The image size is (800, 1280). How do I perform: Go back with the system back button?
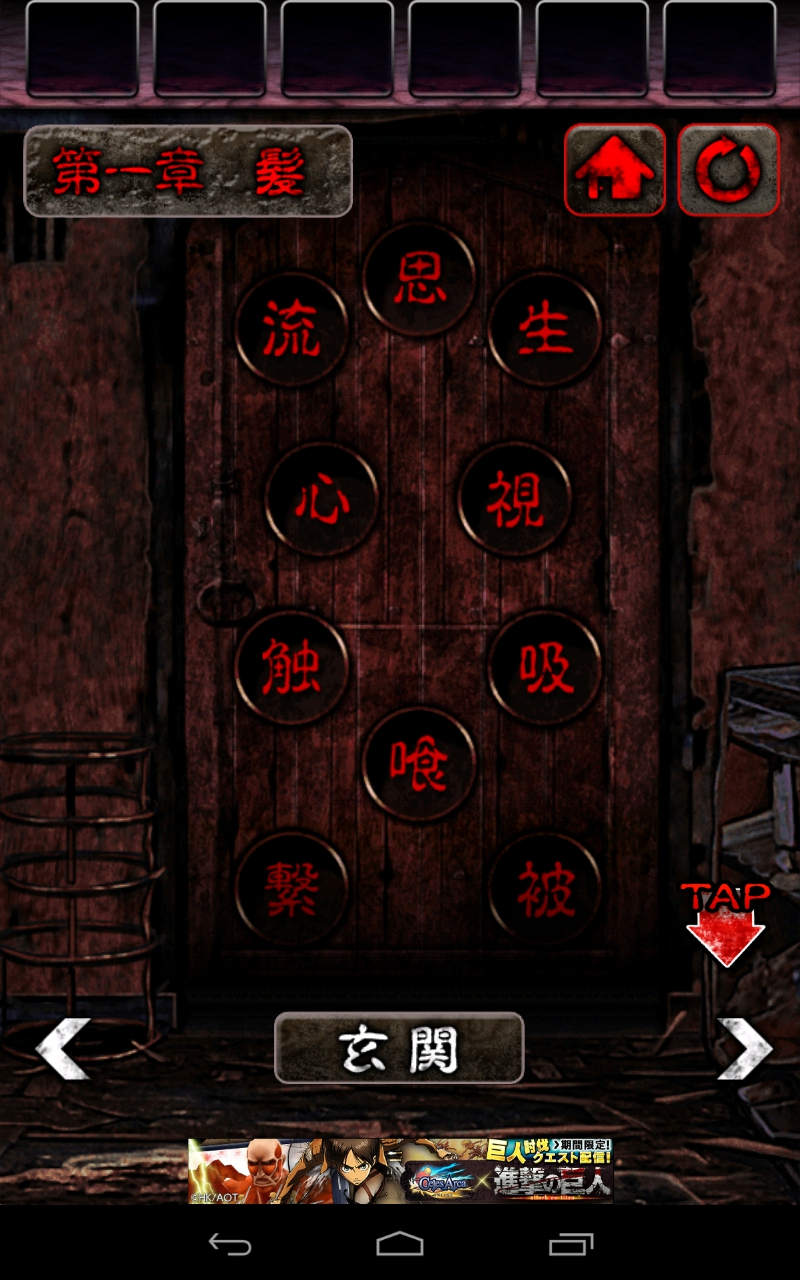point(229,1244)
